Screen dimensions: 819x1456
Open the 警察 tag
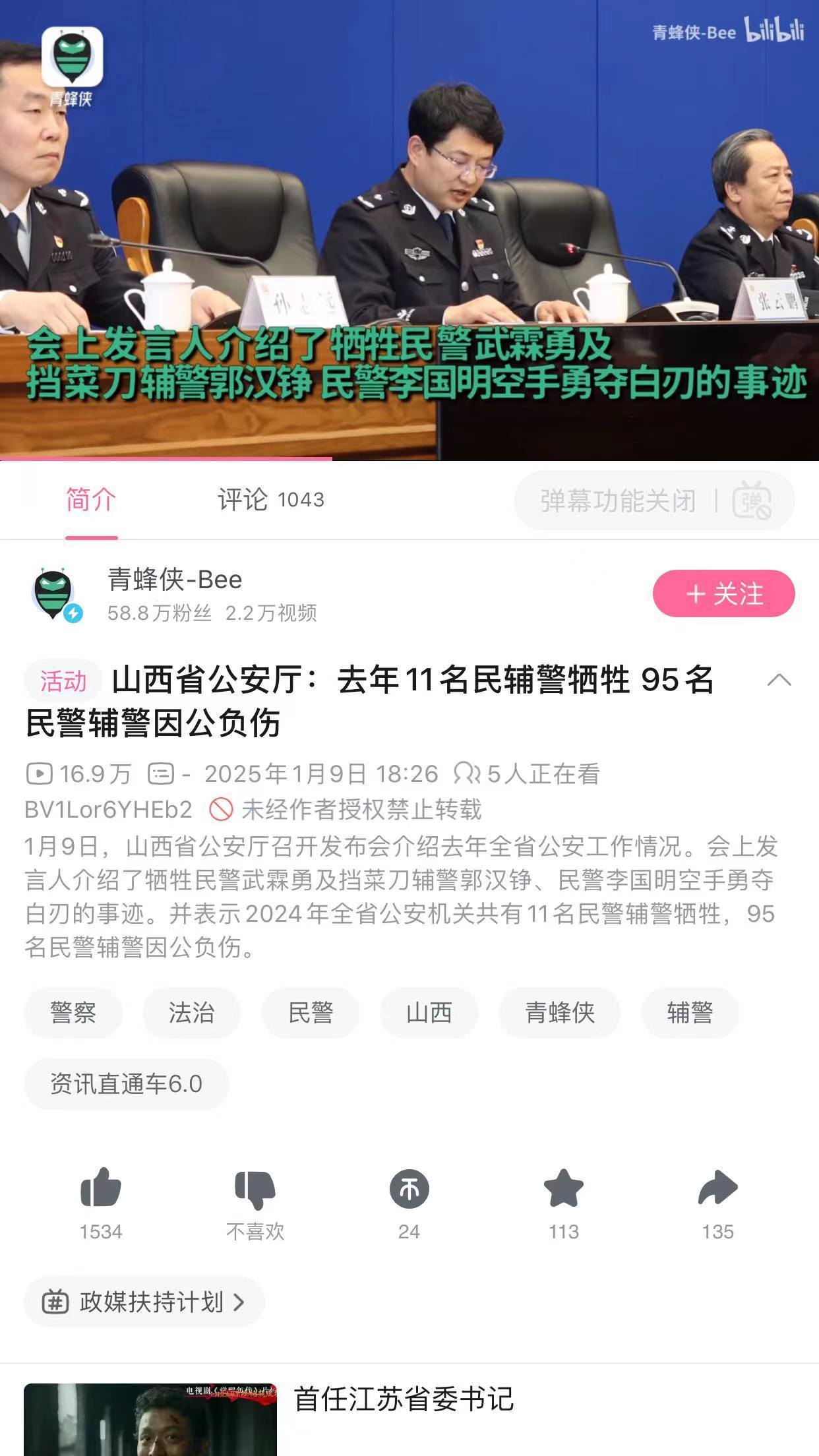[x=73, y=1012]
